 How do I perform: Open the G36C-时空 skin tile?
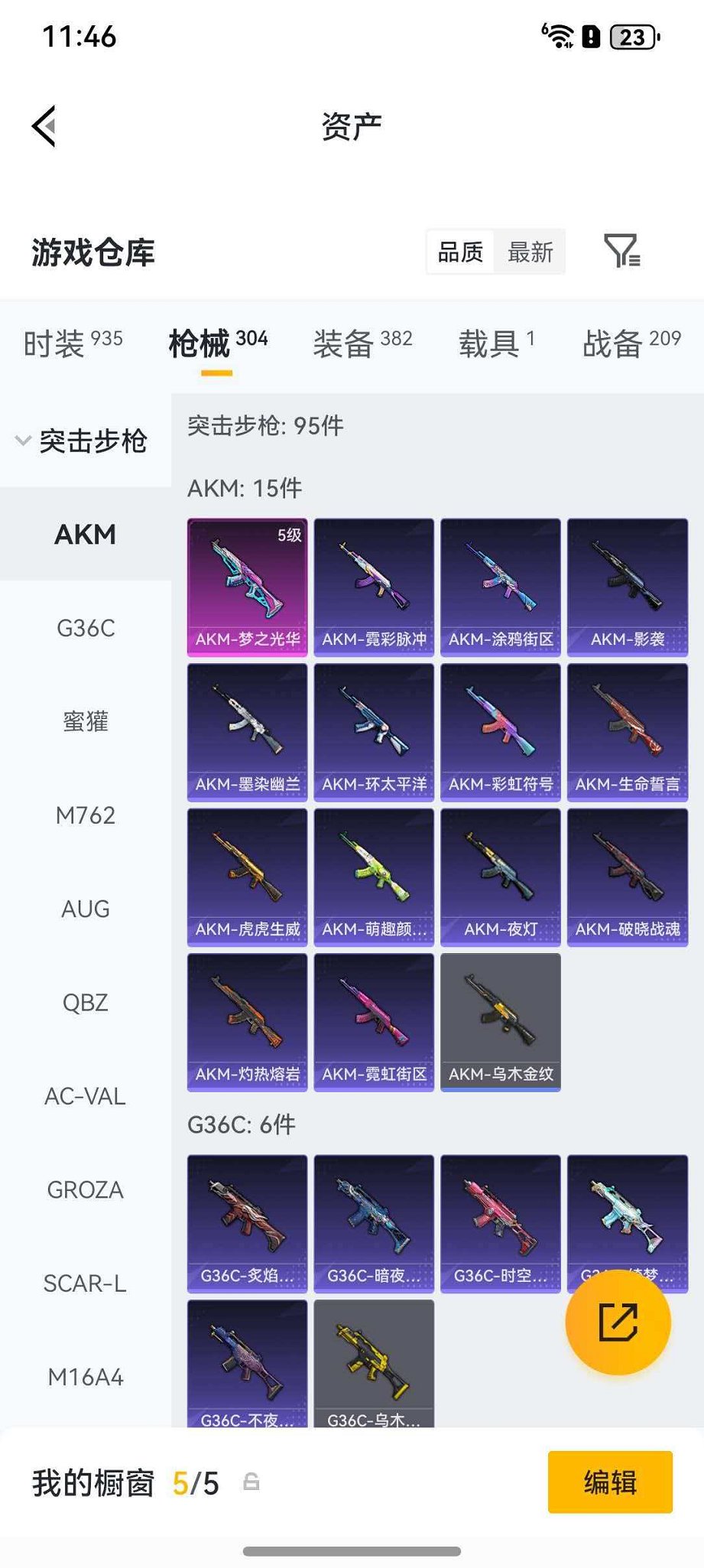(x=501, y=1223)
